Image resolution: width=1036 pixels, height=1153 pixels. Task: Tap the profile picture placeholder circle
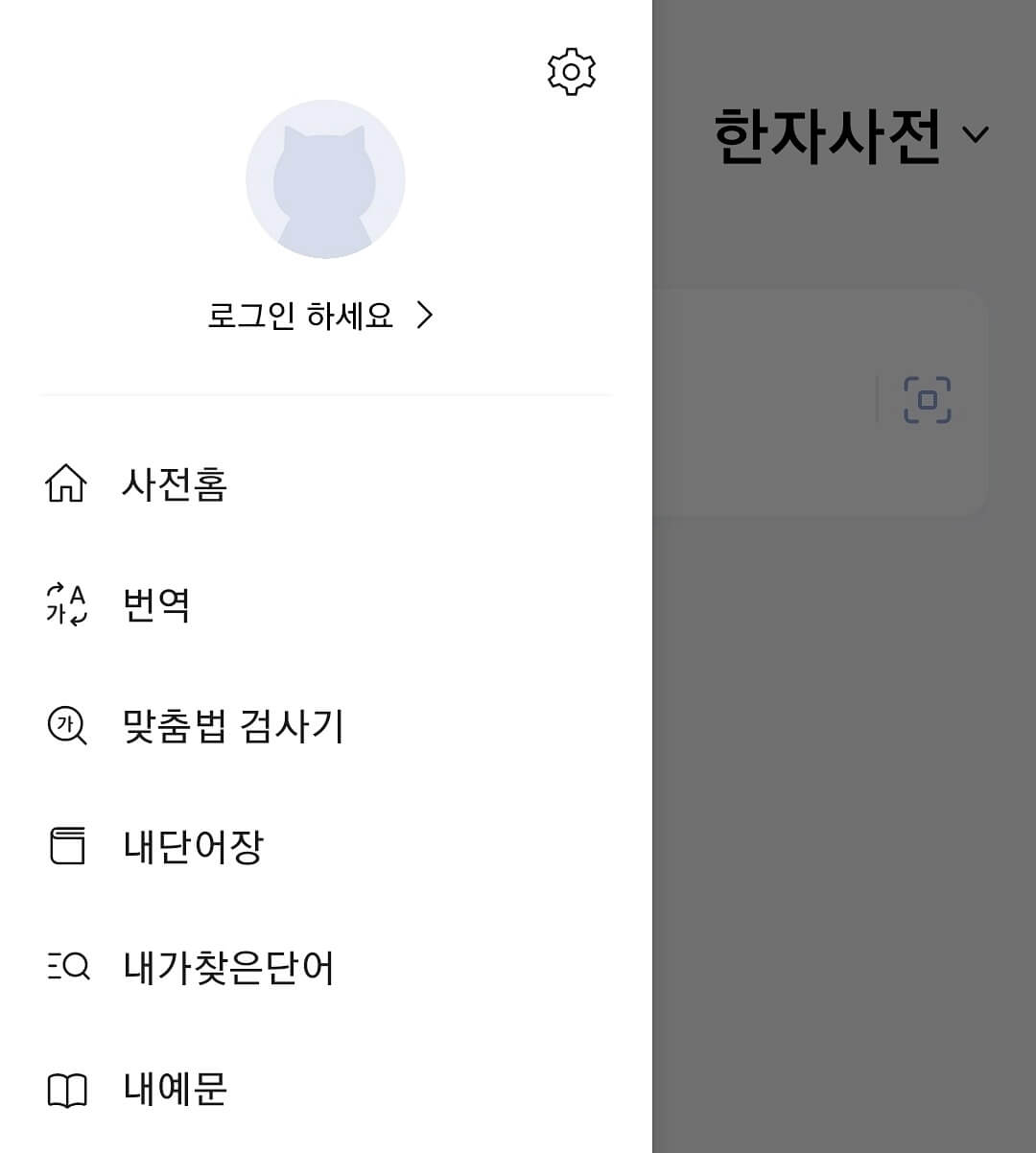pyautogui.click(x=326, y=178)
